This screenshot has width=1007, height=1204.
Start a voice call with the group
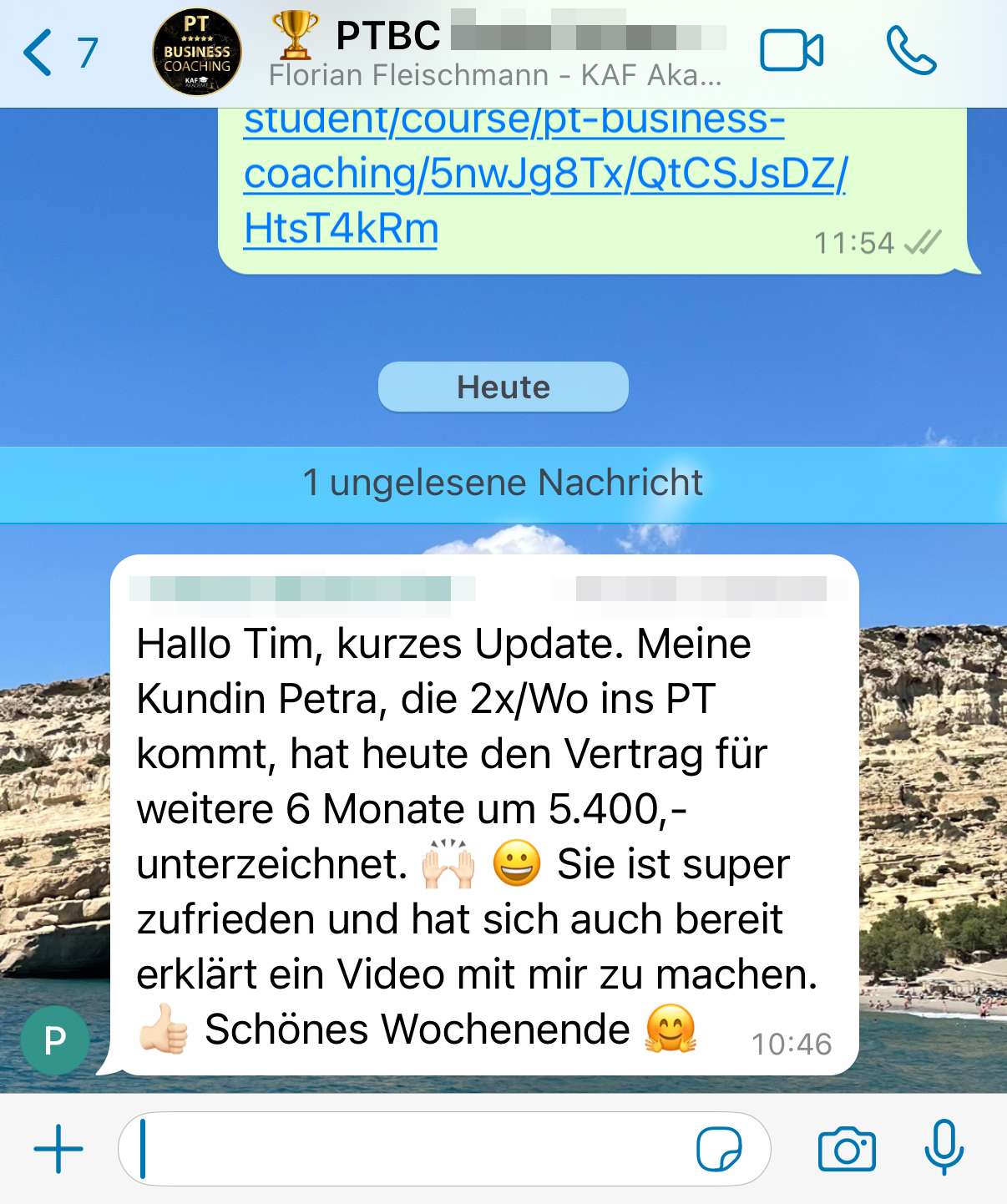(911, 52)
